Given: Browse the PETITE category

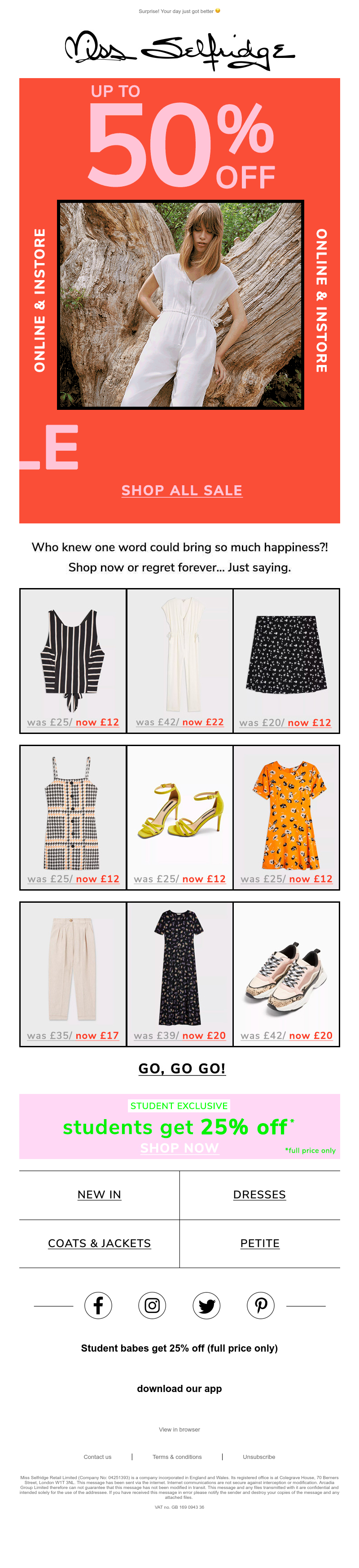Looking at the screenshot, I should (x=260, y=1243).
